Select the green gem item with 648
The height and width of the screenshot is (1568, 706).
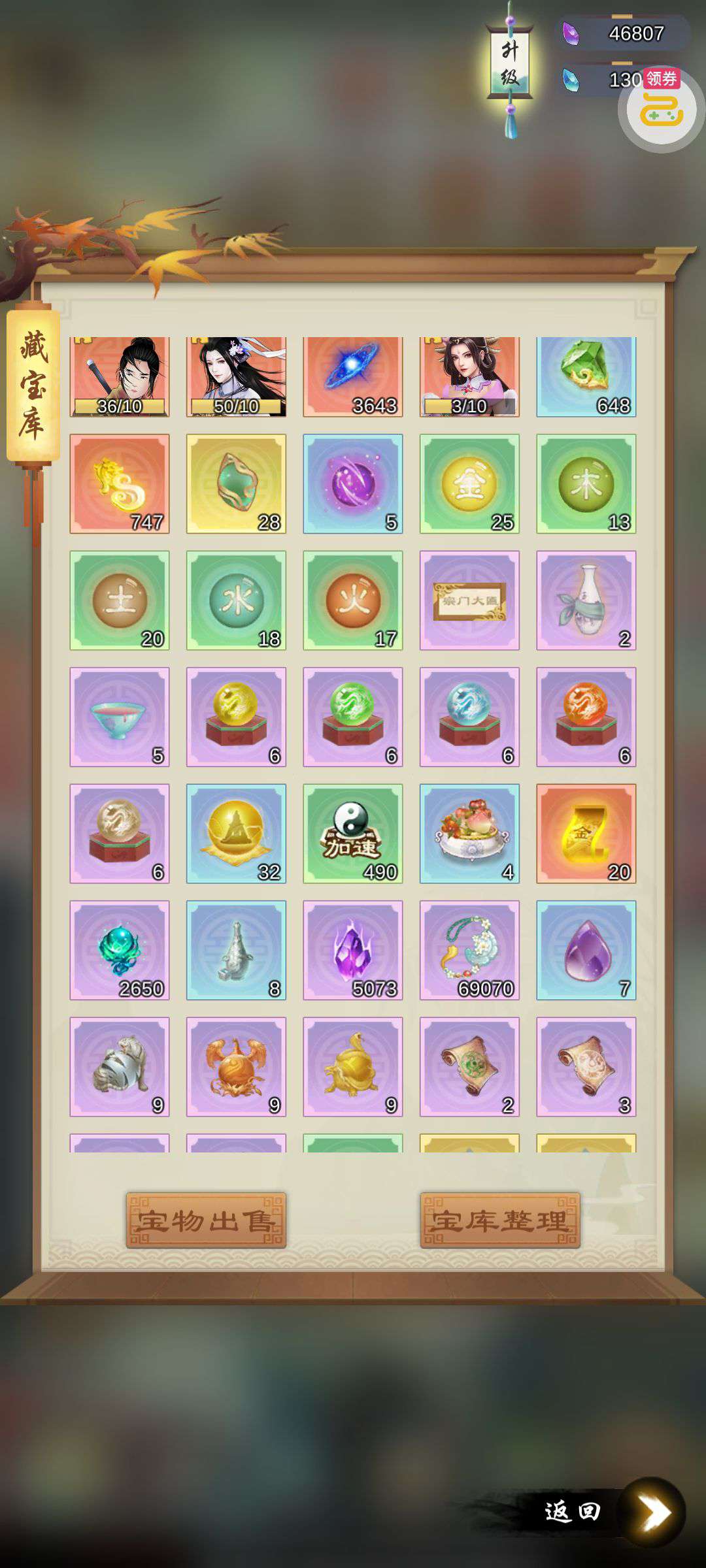[x=586, y=377]
